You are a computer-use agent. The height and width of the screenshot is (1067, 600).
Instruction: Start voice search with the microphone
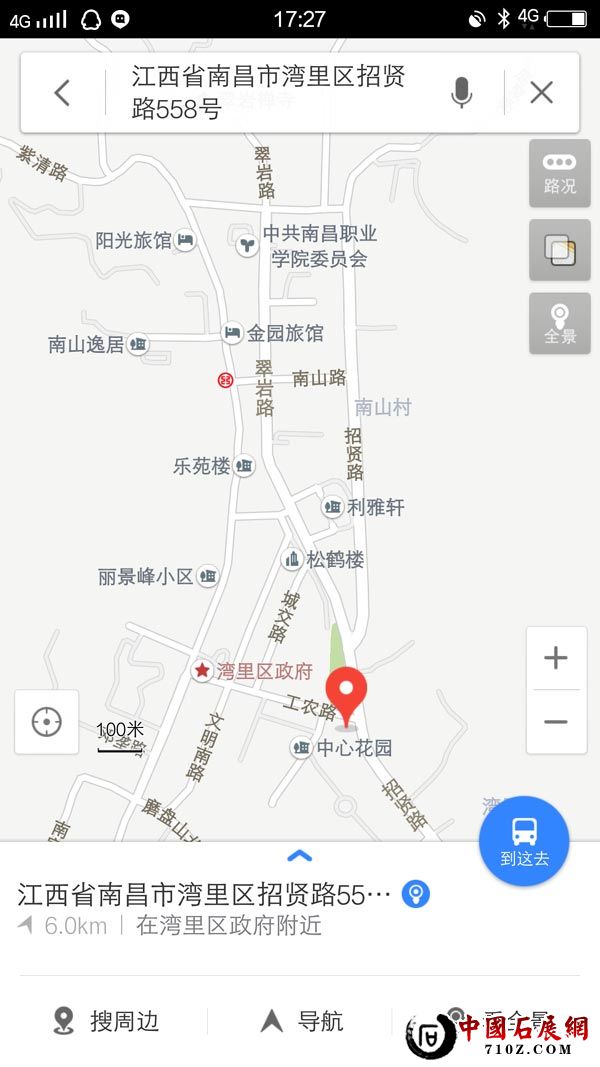(x=461, y=93)
